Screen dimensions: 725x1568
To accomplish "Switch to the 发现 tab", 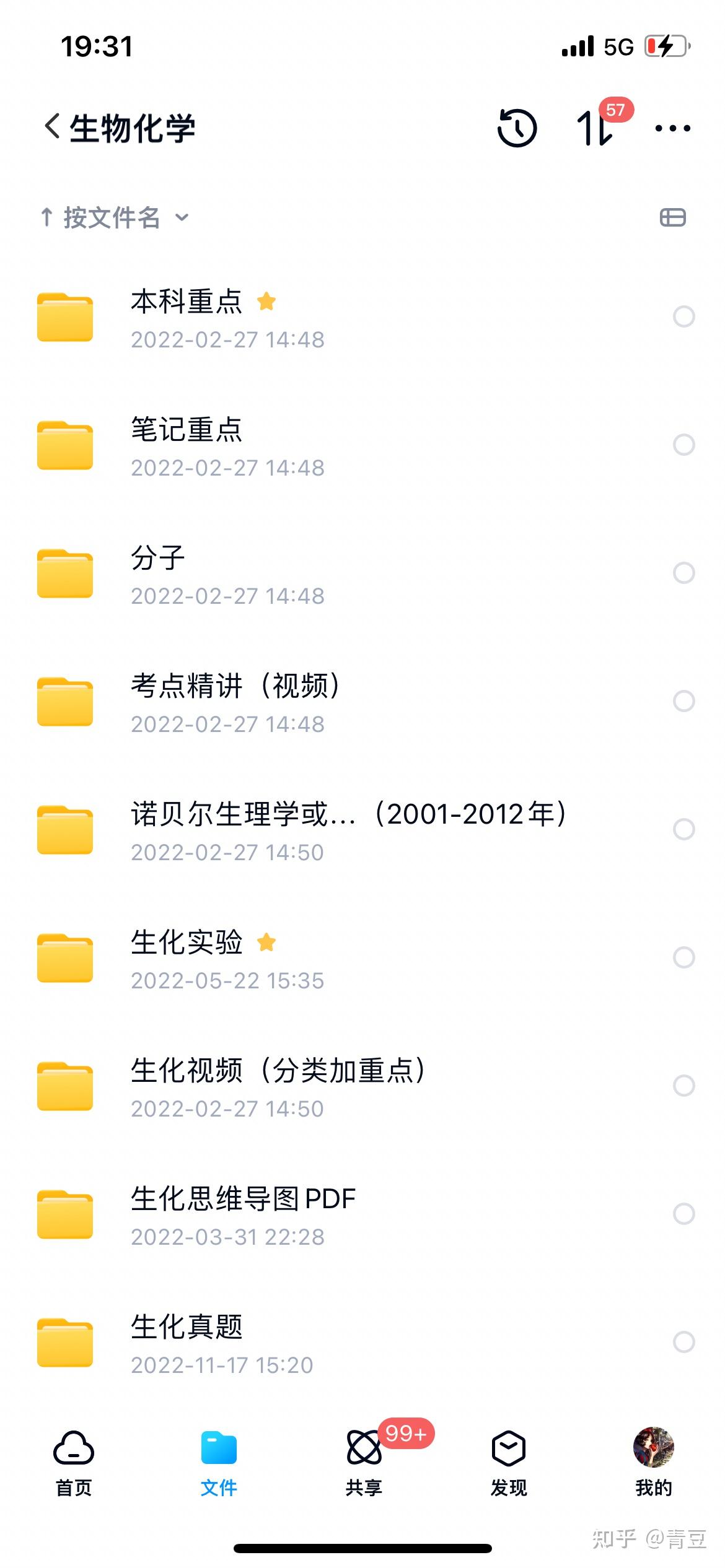I will [509, 1463].
